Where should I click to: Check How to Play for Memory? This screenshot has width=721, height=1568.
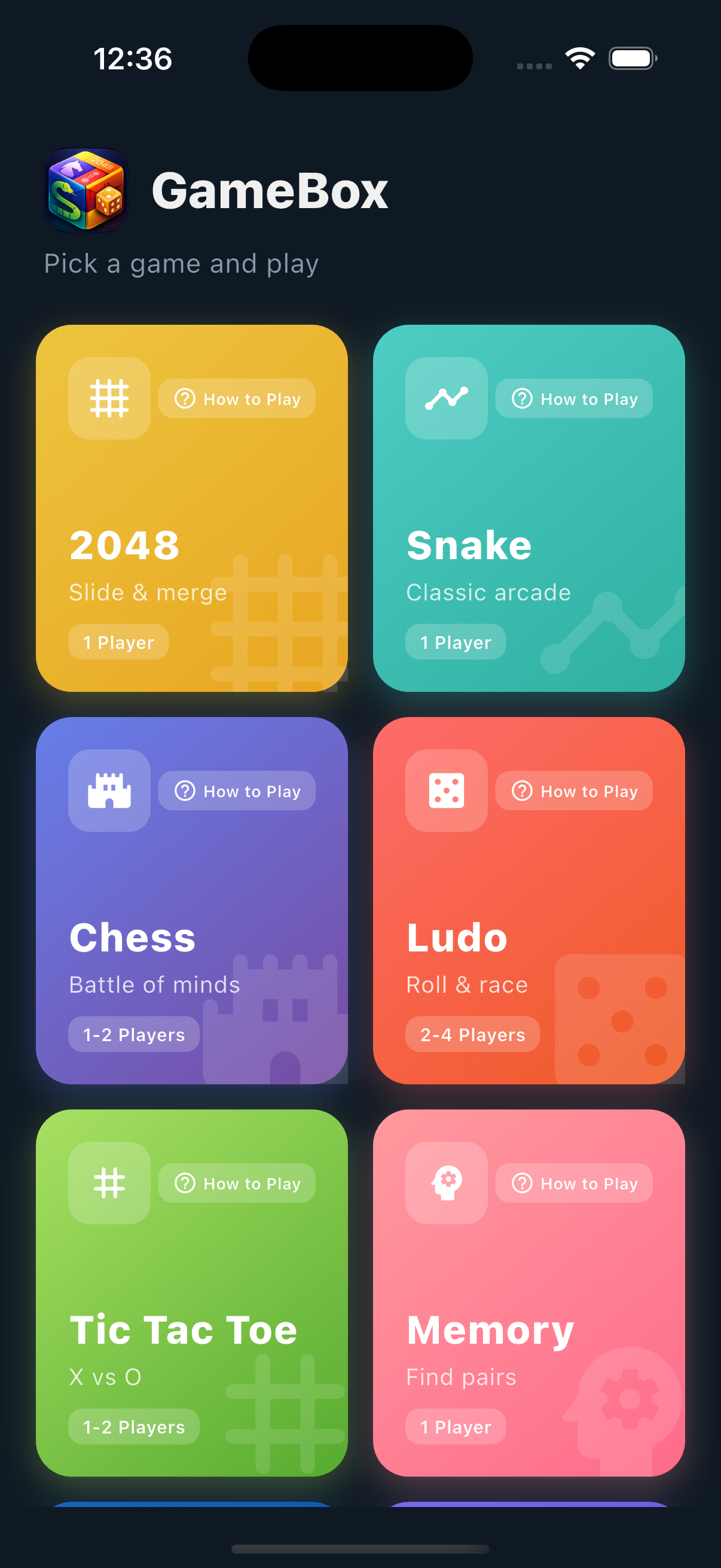(x=574, y=1183)
